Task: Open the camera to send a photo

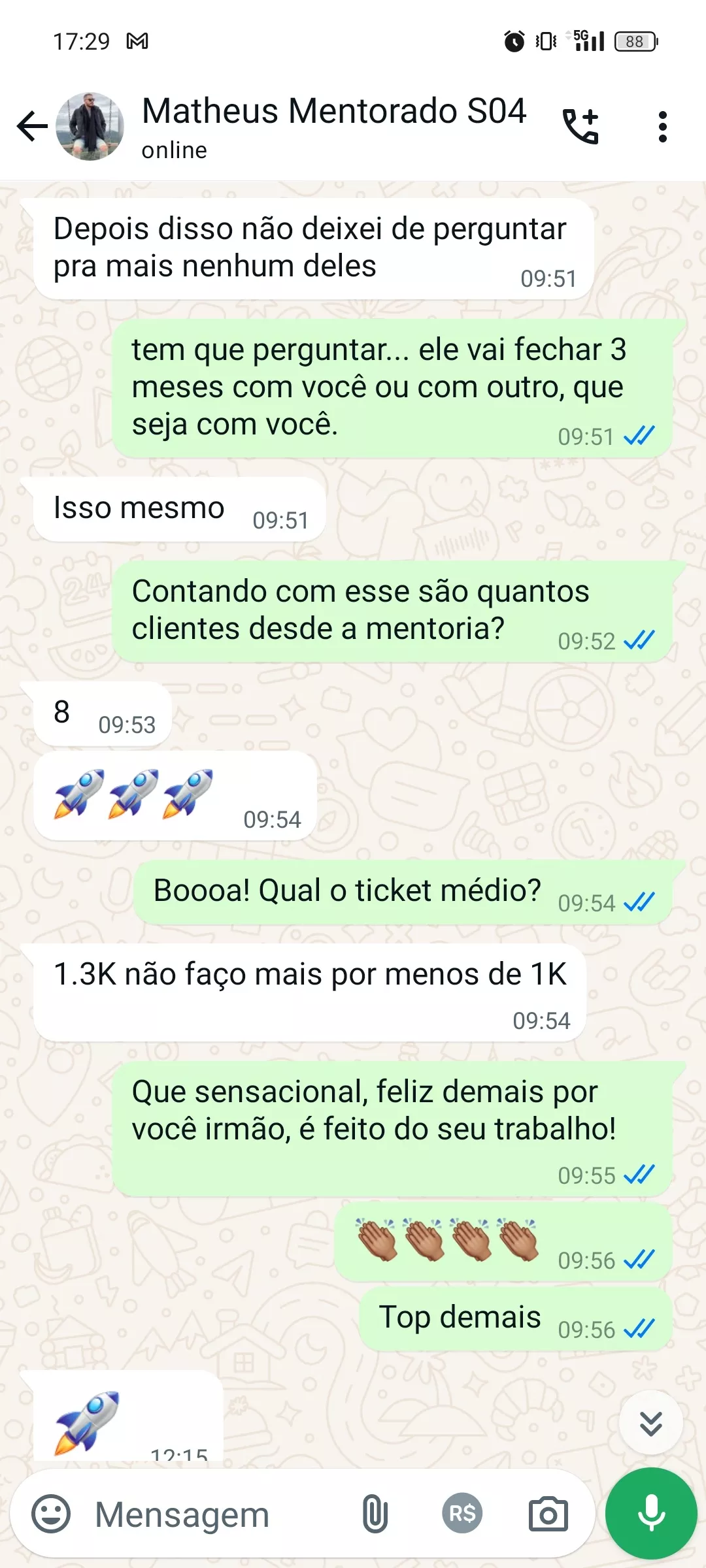Action: [548, 1514]
